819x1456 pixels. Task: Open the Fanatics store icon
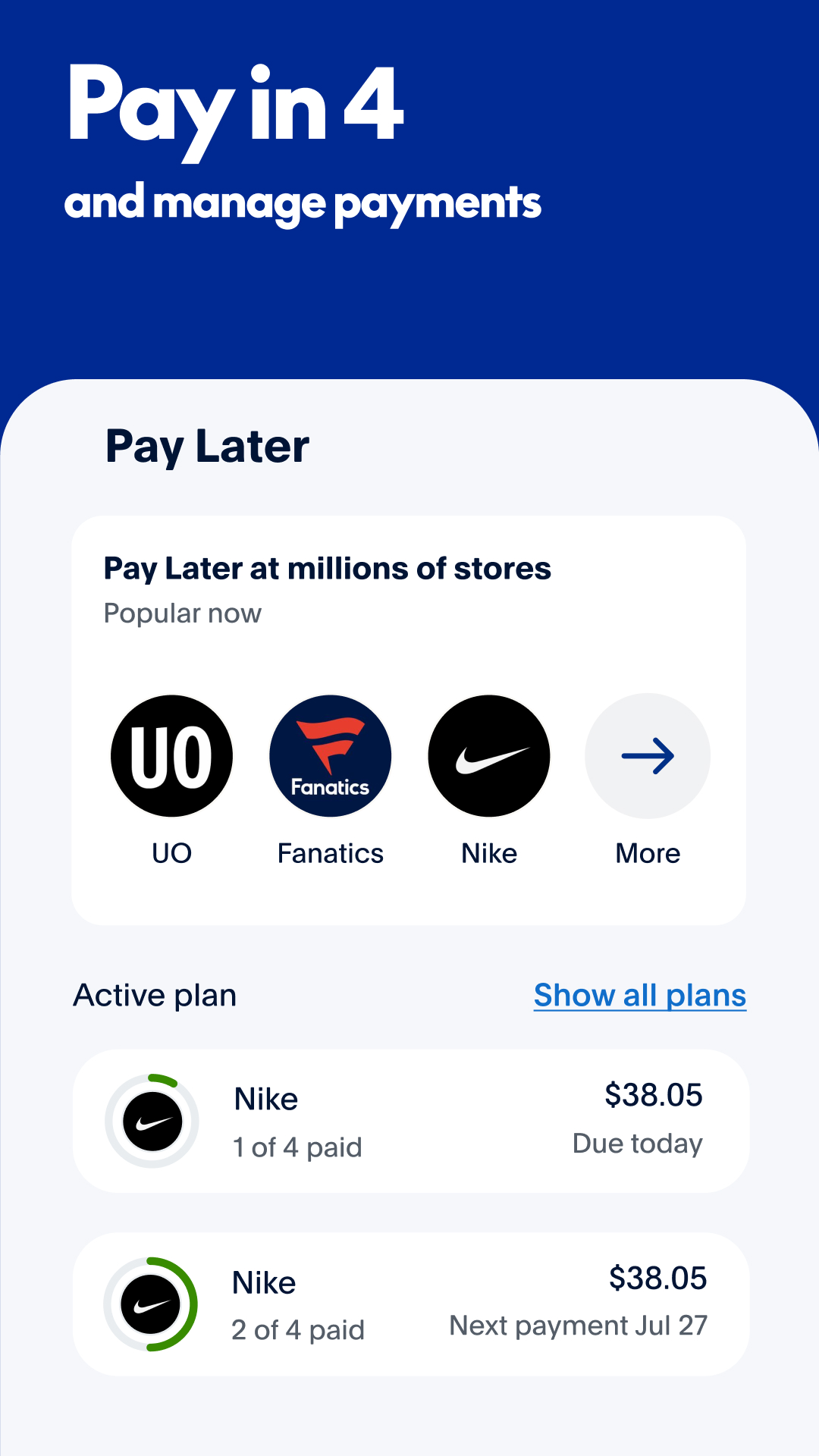(330, 755)
